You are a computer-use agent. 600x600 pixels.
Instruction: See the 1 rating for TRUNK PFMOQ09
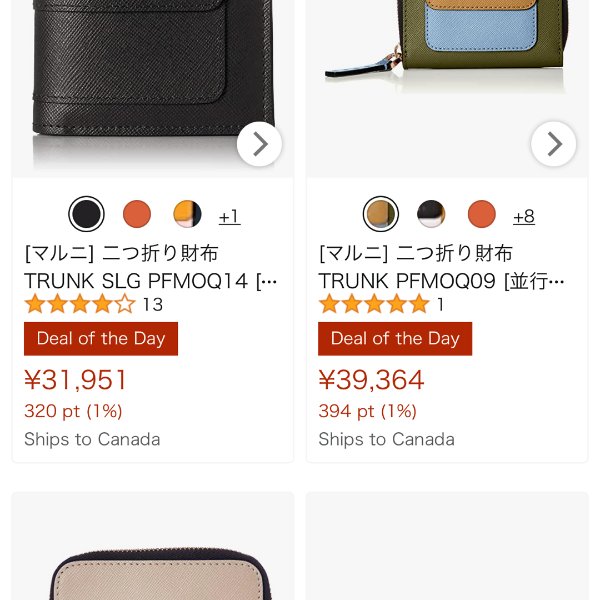coord(381,304)
